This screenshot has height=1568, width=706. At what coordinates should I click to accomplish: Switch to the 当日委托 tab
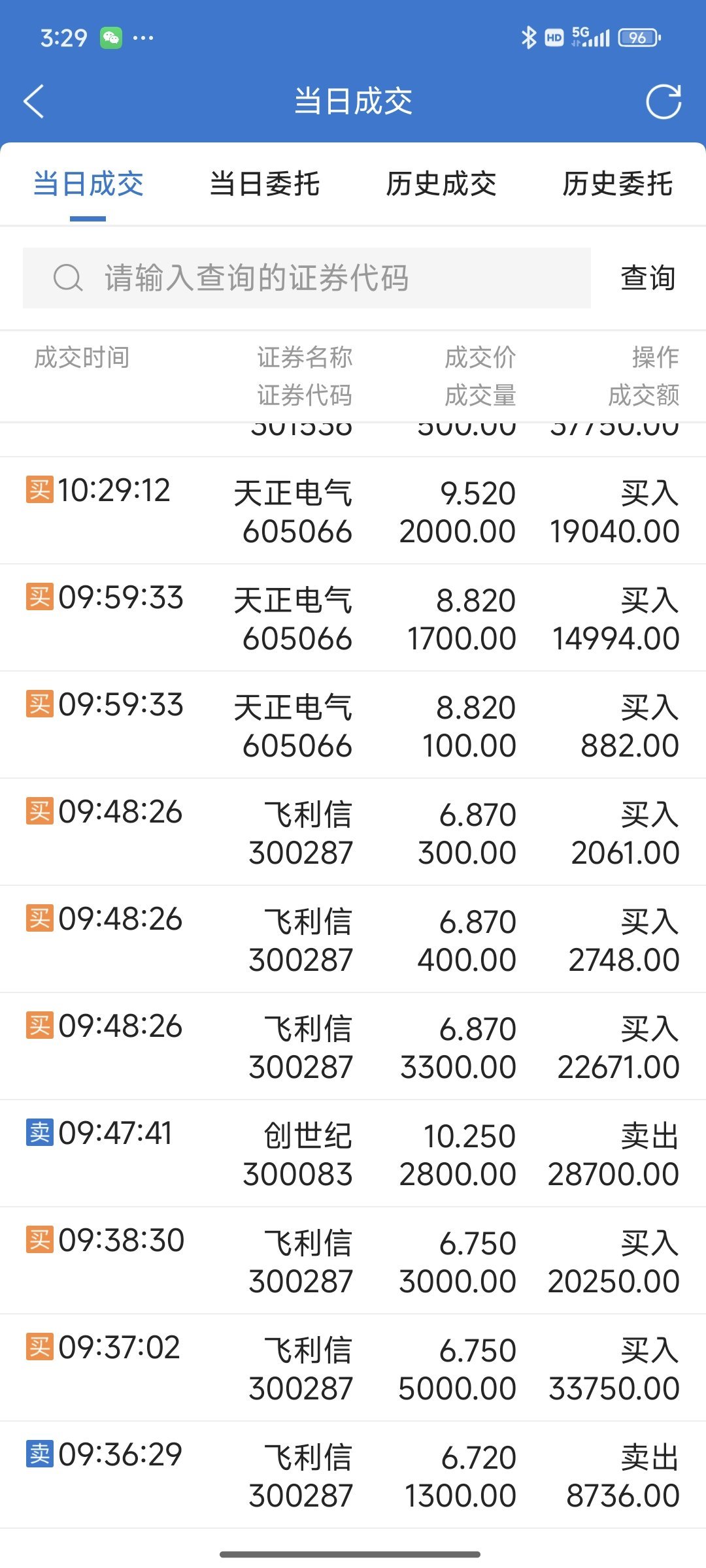(x=265, y=184)
